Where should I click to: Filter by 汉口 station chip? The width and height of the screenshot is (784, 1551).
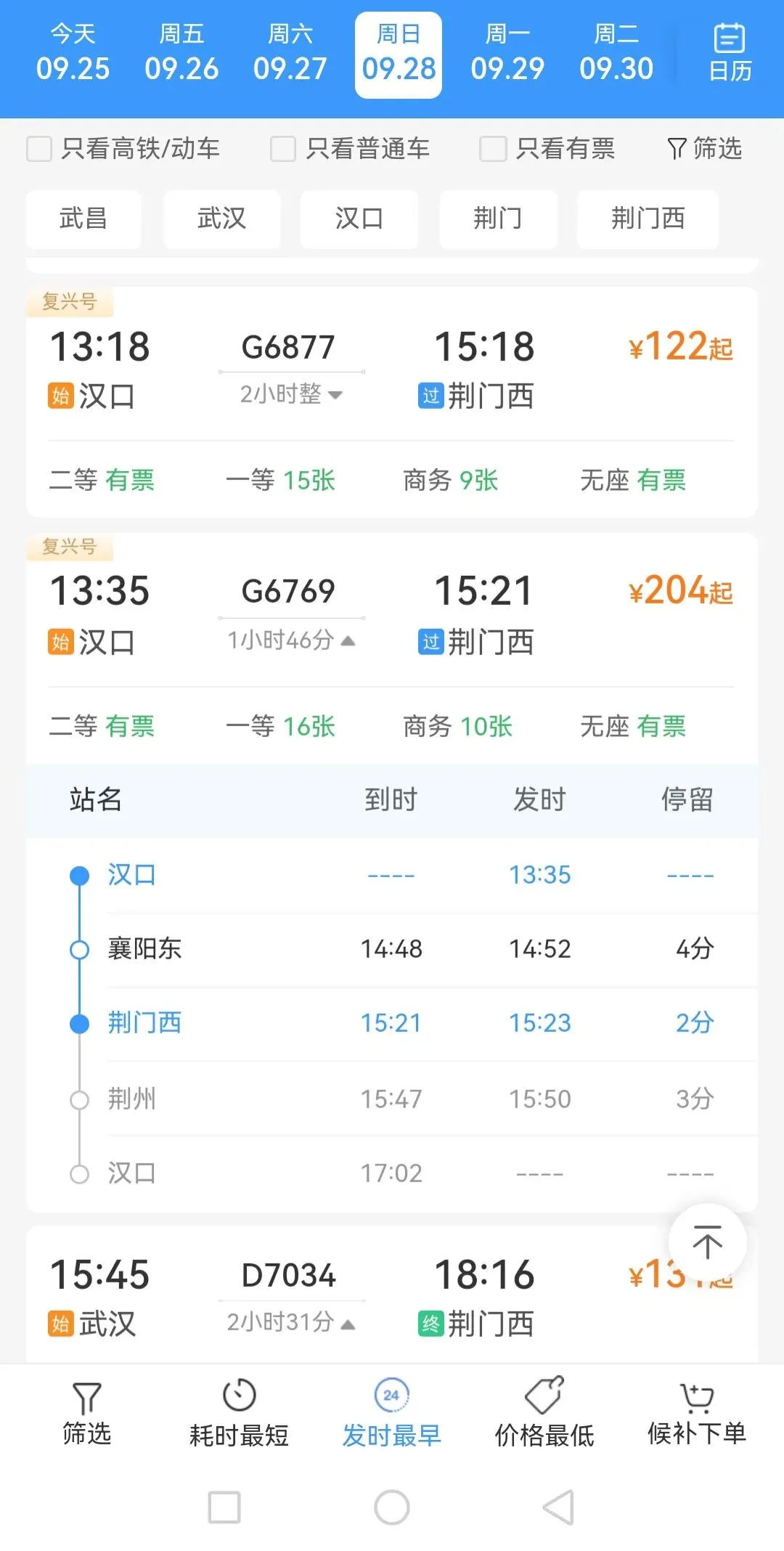point(359,219)
